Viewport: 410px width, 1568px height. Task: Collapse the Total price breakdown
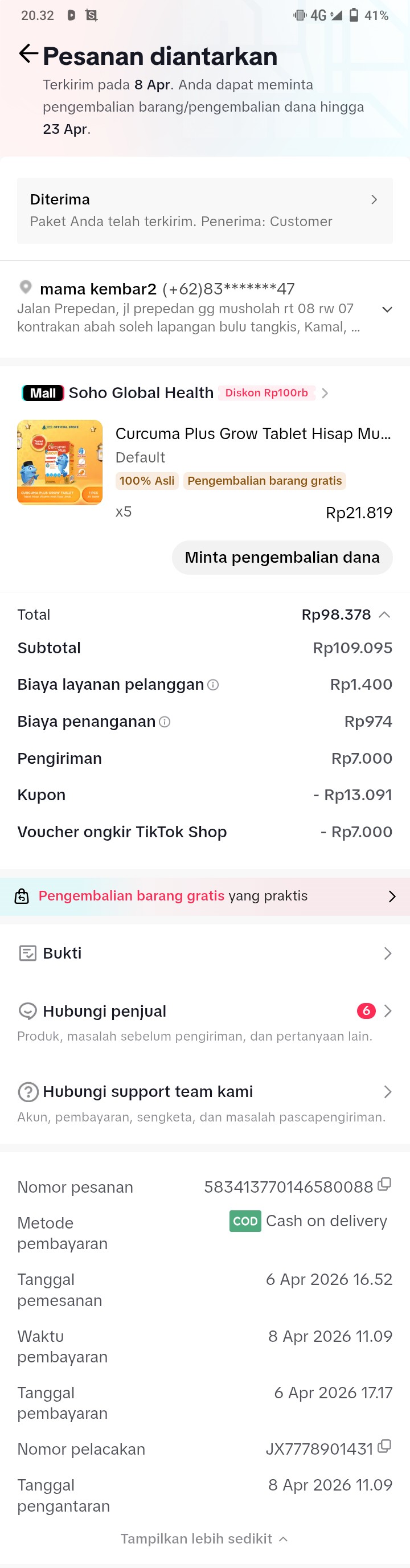[x=384, y=614]
